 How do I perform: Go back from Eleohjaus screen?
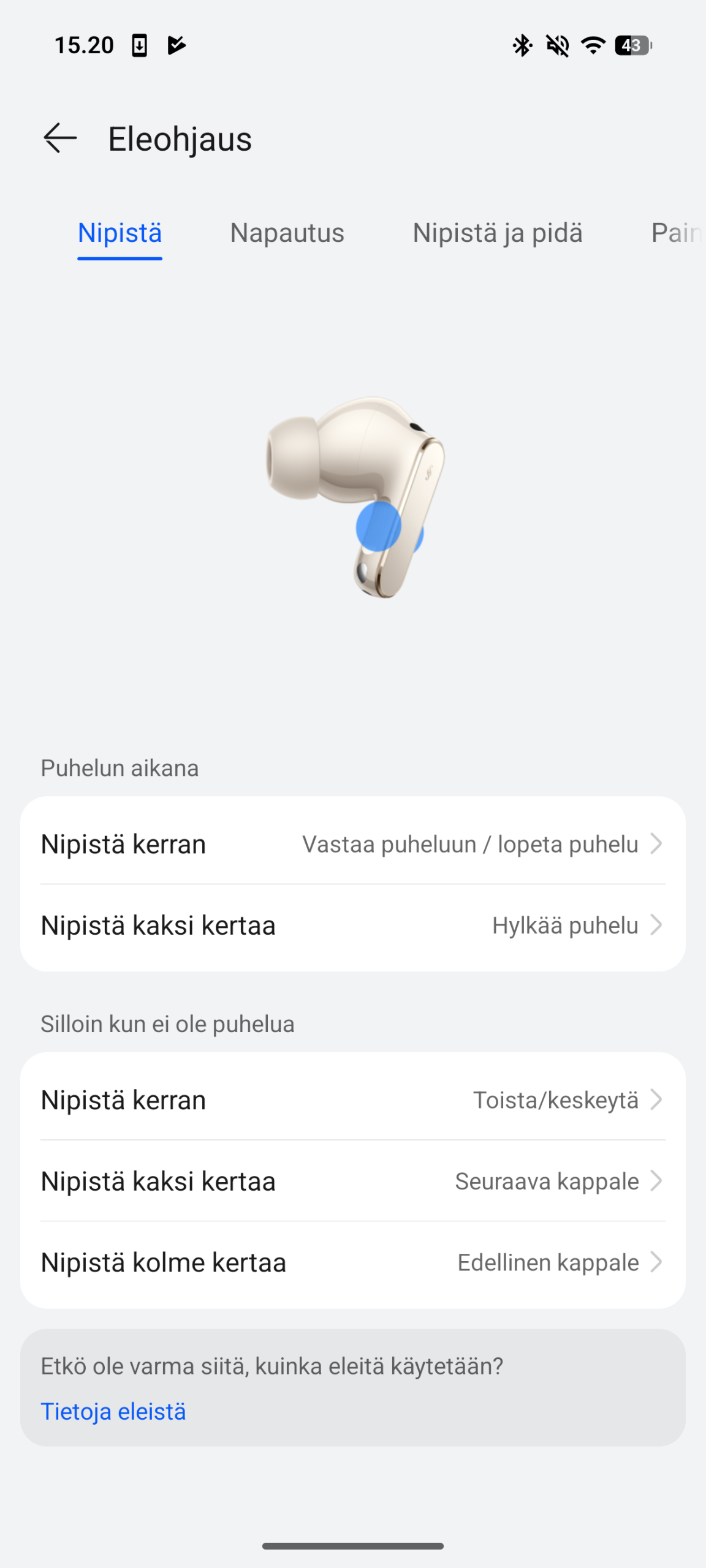(59, 138)
